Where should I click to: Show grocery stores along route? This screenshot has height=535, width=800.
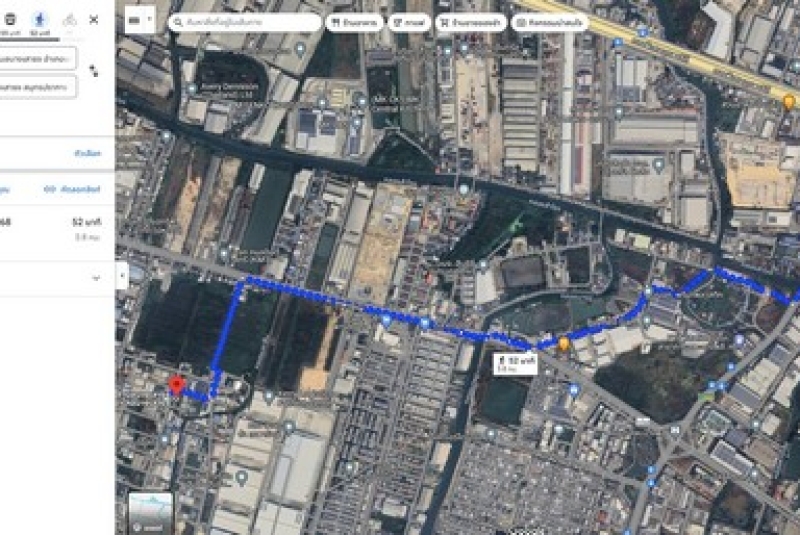point(470,22)
